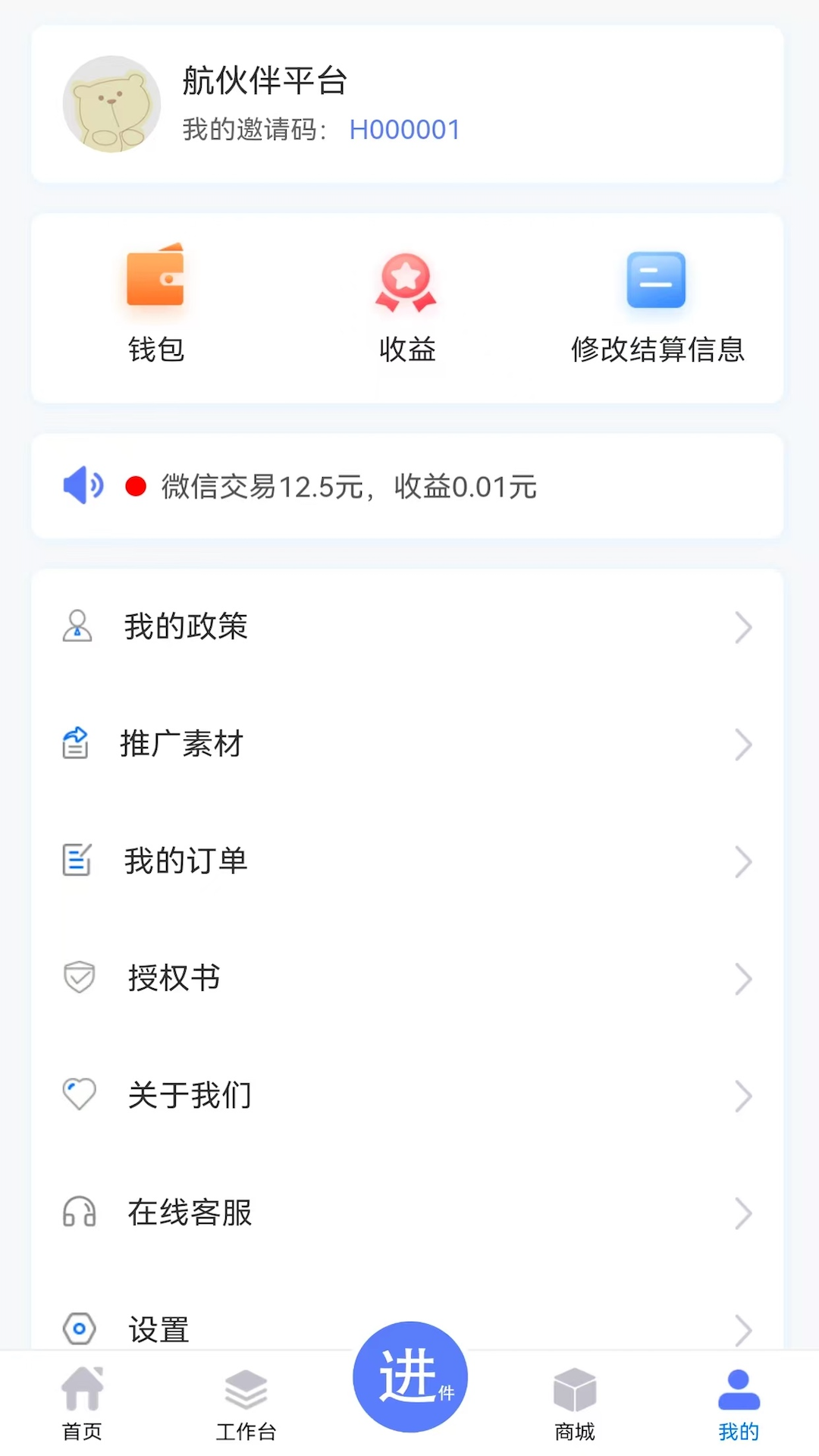Expand 授权书 via the disclosure arrow

click(x=742, y=978)
